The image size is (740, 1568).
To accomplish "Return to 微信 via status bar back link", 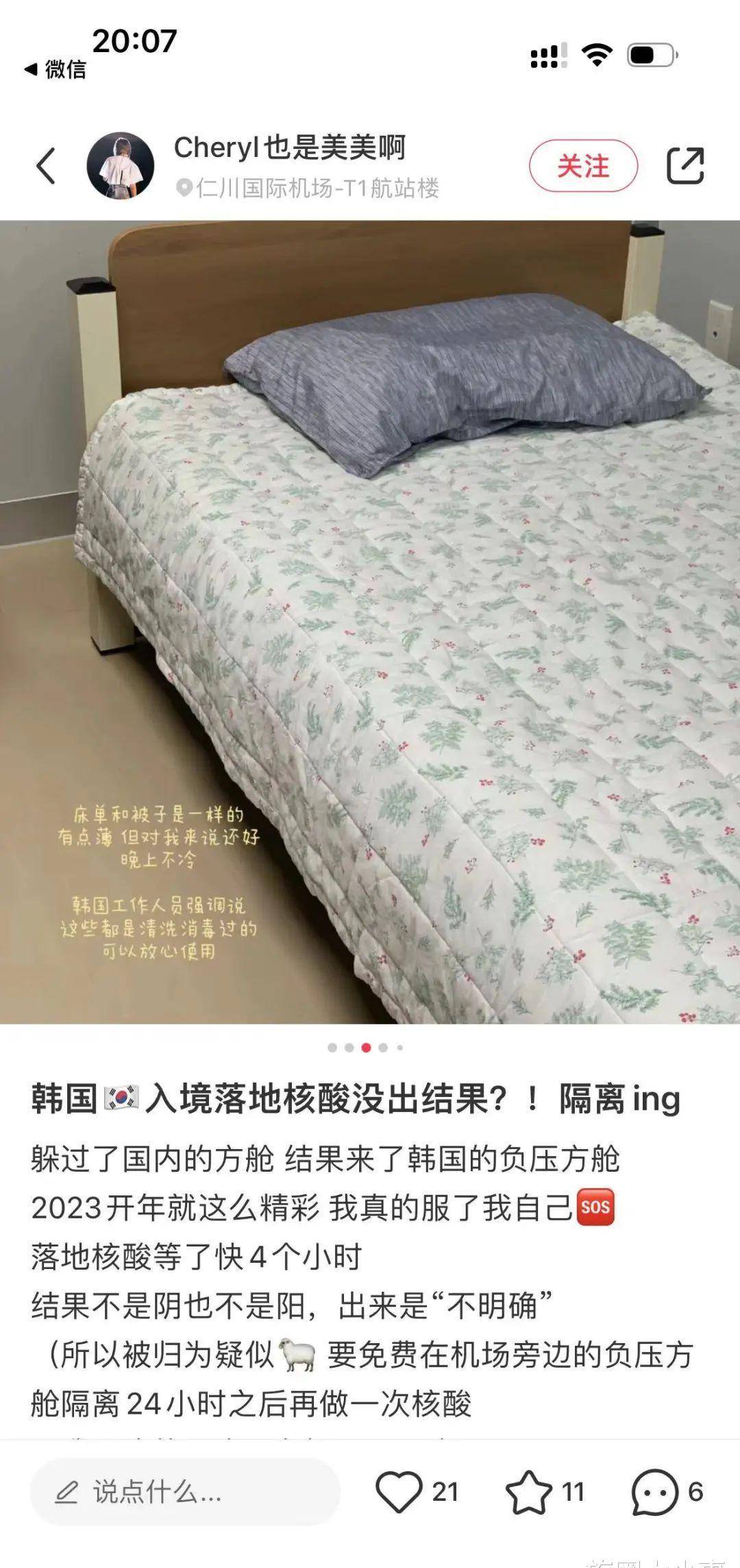I will tap(56, 69).
